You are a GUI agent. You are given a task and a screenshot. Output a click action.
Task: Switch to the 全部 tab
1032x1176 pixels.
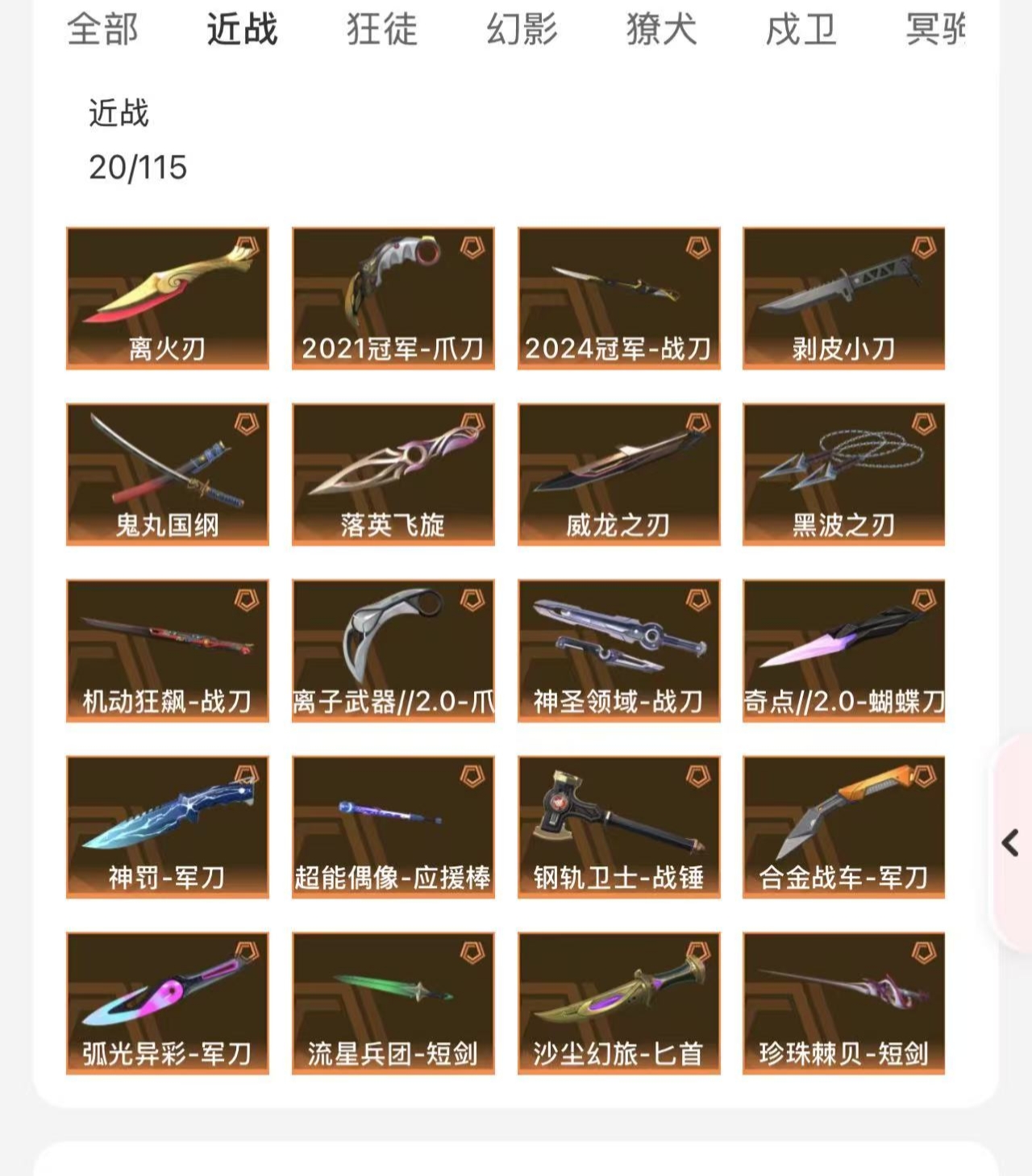click(x=102, y=30)
